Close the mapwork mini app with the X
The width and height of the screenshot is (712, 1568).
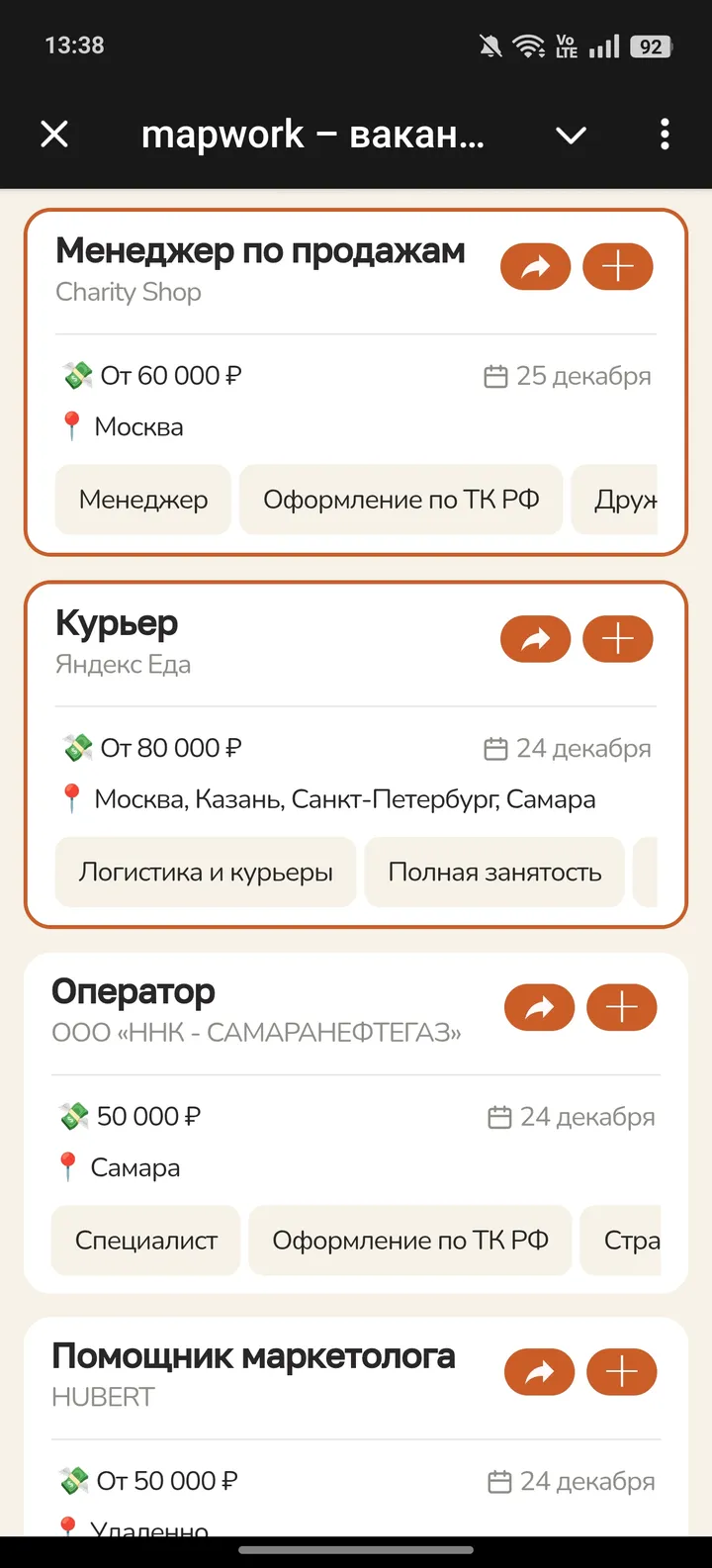pyautogui.click(x=54, y=135)
